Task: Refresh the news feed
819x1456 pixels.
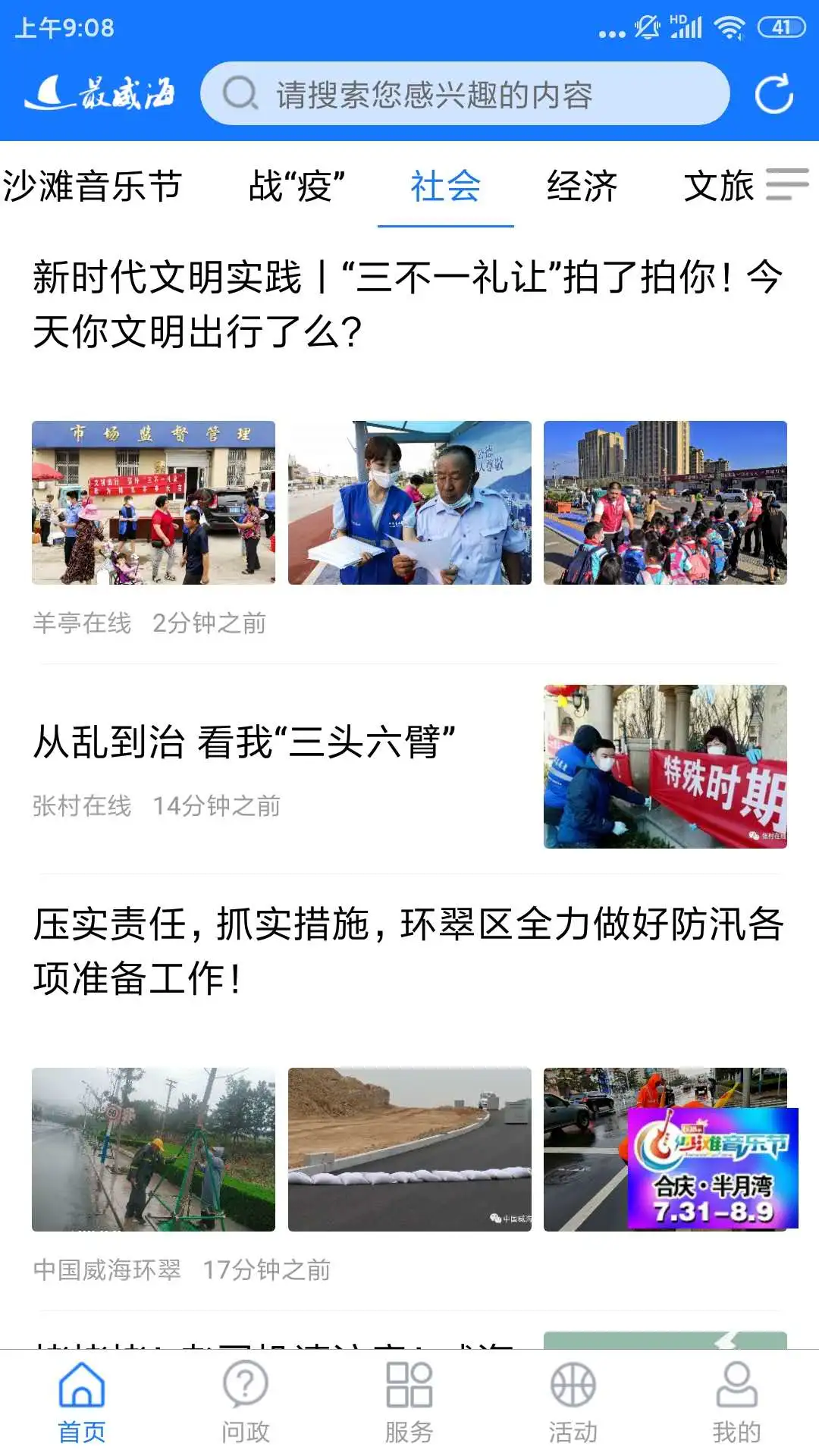Action: pyautogui.click(x=773, y=94)
